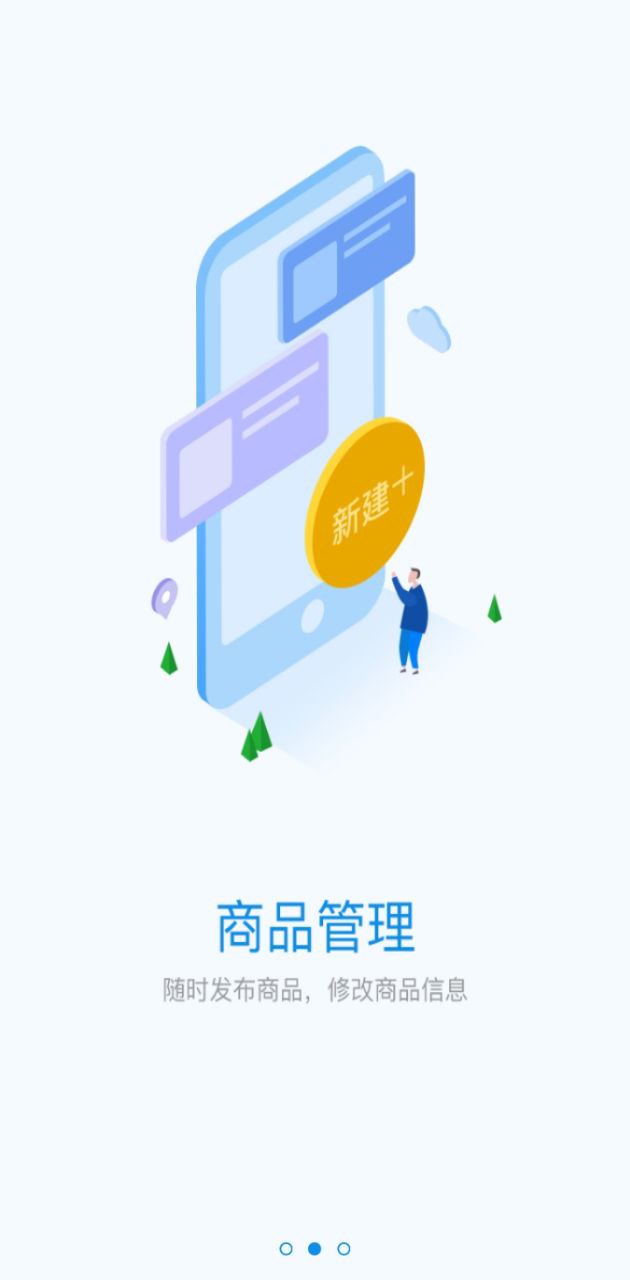This screenshot has width=630, height=1280.
Task: Tap the middle page indicator dot
Action: [315, 1248]
